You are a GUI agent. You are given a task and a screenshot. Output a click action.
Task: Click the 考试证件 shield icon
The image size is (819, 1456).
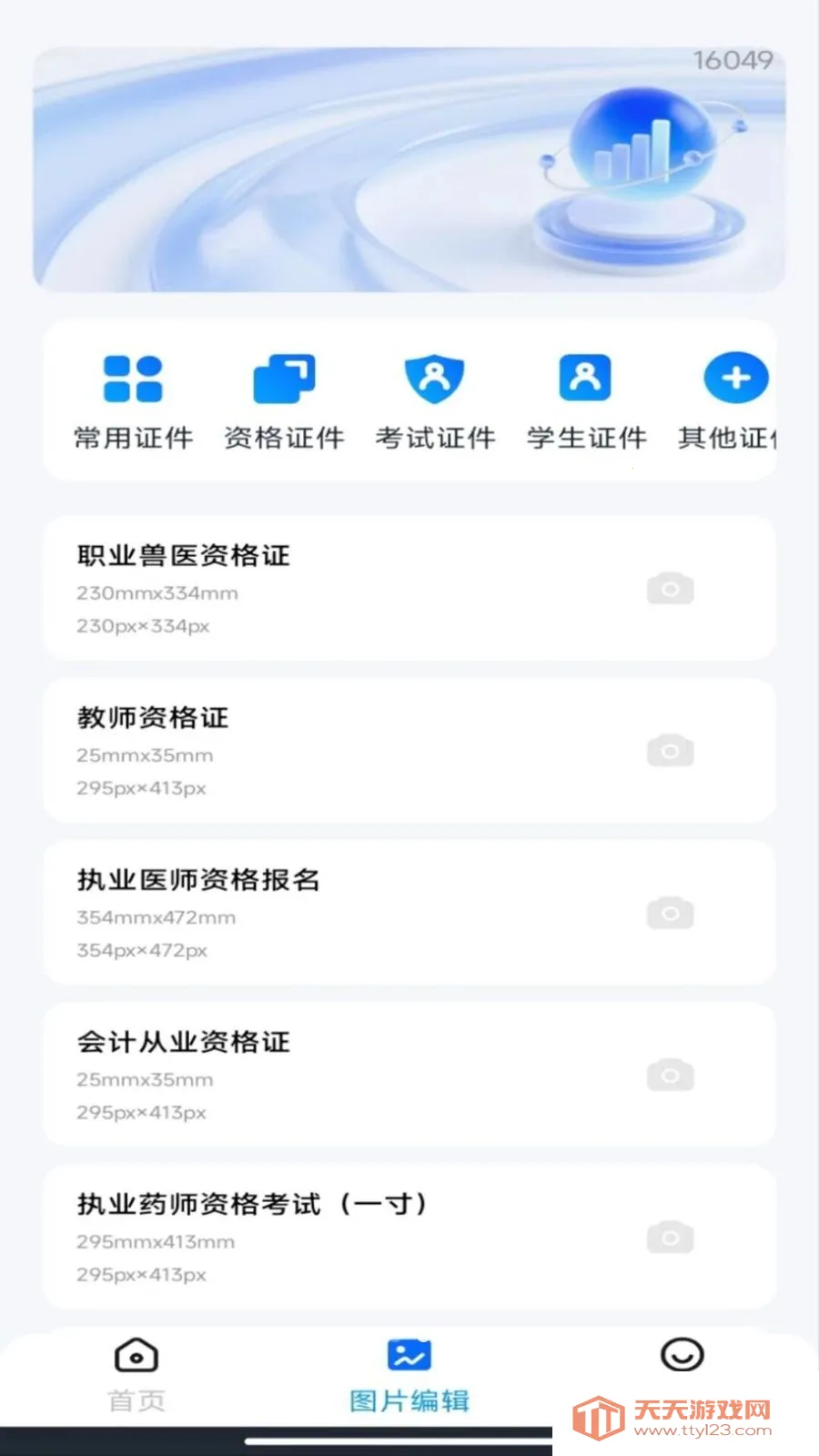[x=434, y=378]
